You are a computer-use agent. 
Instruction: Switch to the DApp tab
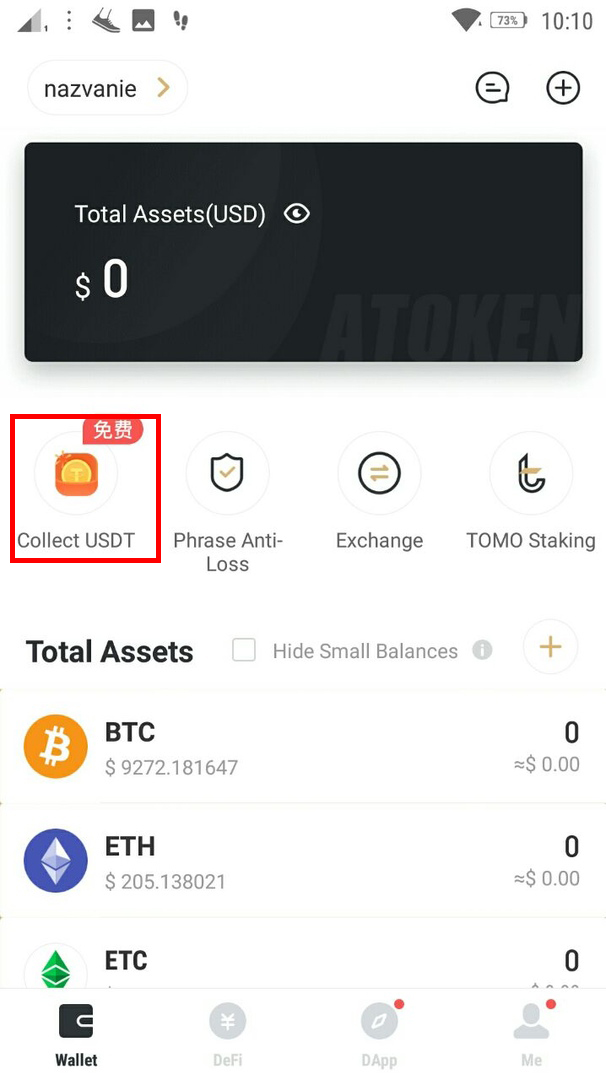point(379,1033)
